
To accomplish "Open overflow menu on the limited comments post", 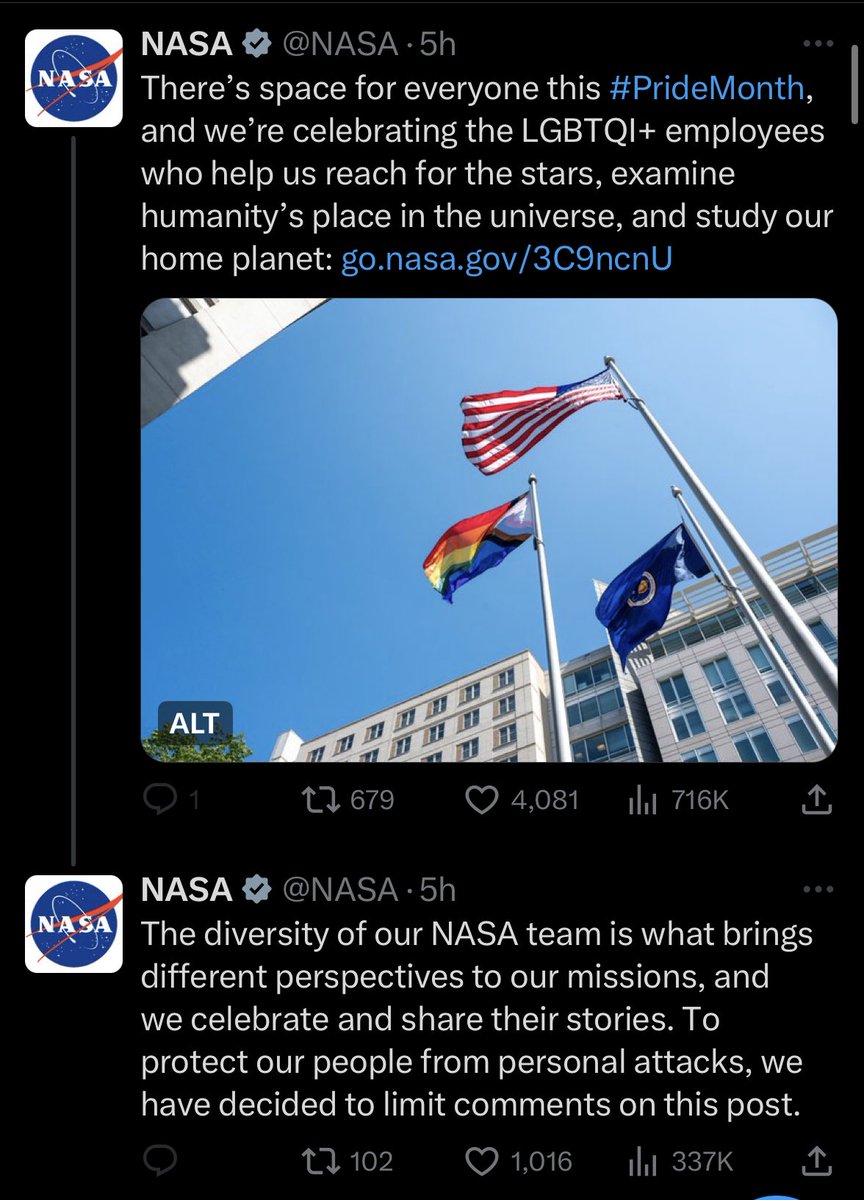I will (818, 889).
